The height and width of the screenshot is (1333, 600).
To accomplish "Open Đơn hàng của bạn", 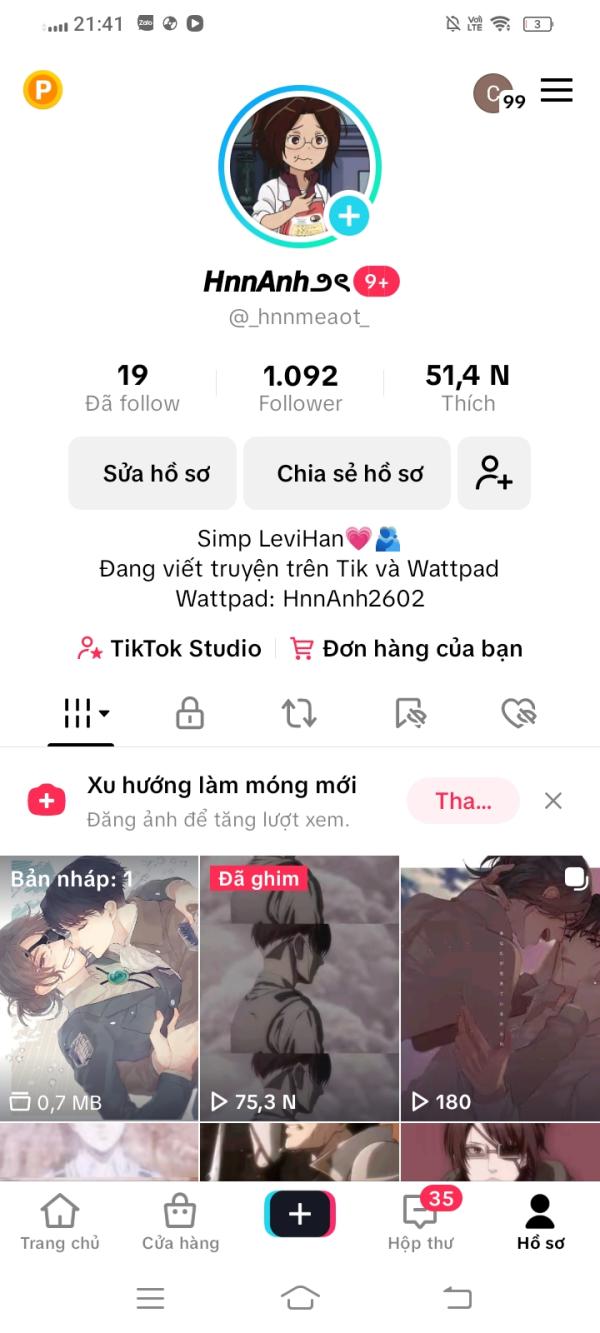I will pos(406,648).
